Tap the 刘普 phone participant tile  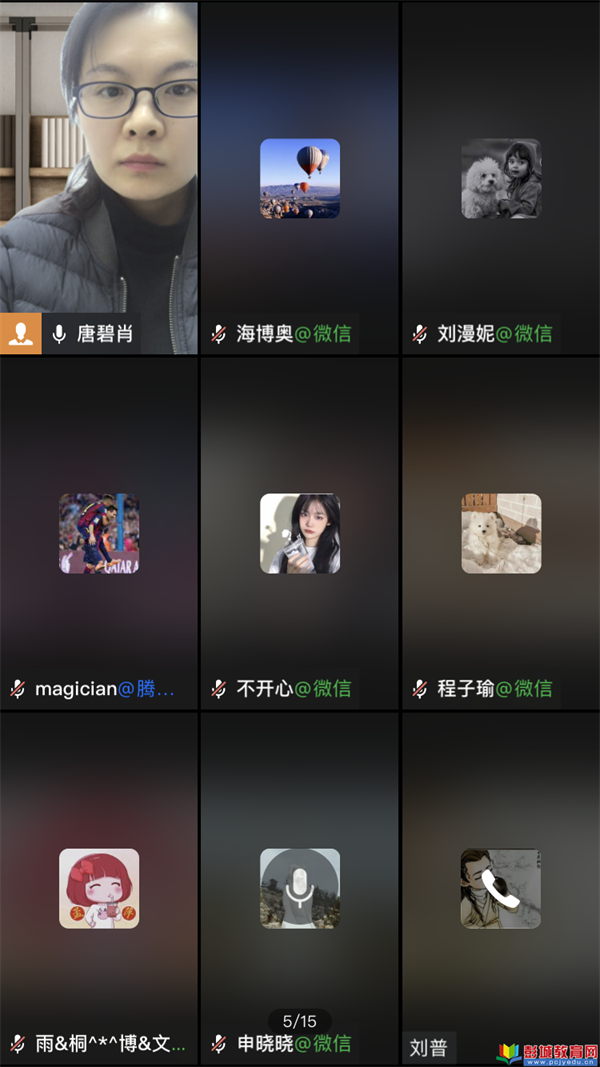pyautogui.click(x=500, y=888)
